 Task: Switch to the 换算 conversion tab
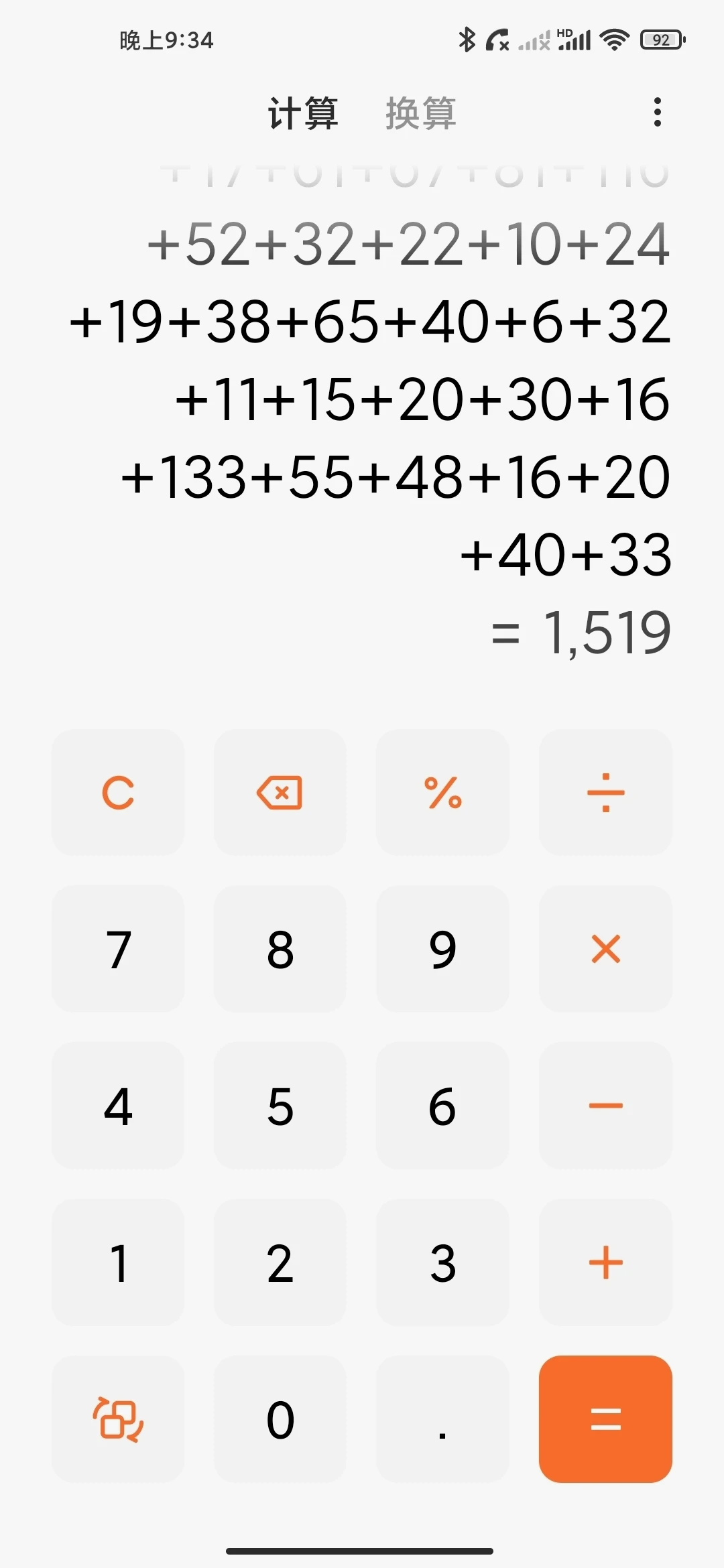[x=420, y=113]
